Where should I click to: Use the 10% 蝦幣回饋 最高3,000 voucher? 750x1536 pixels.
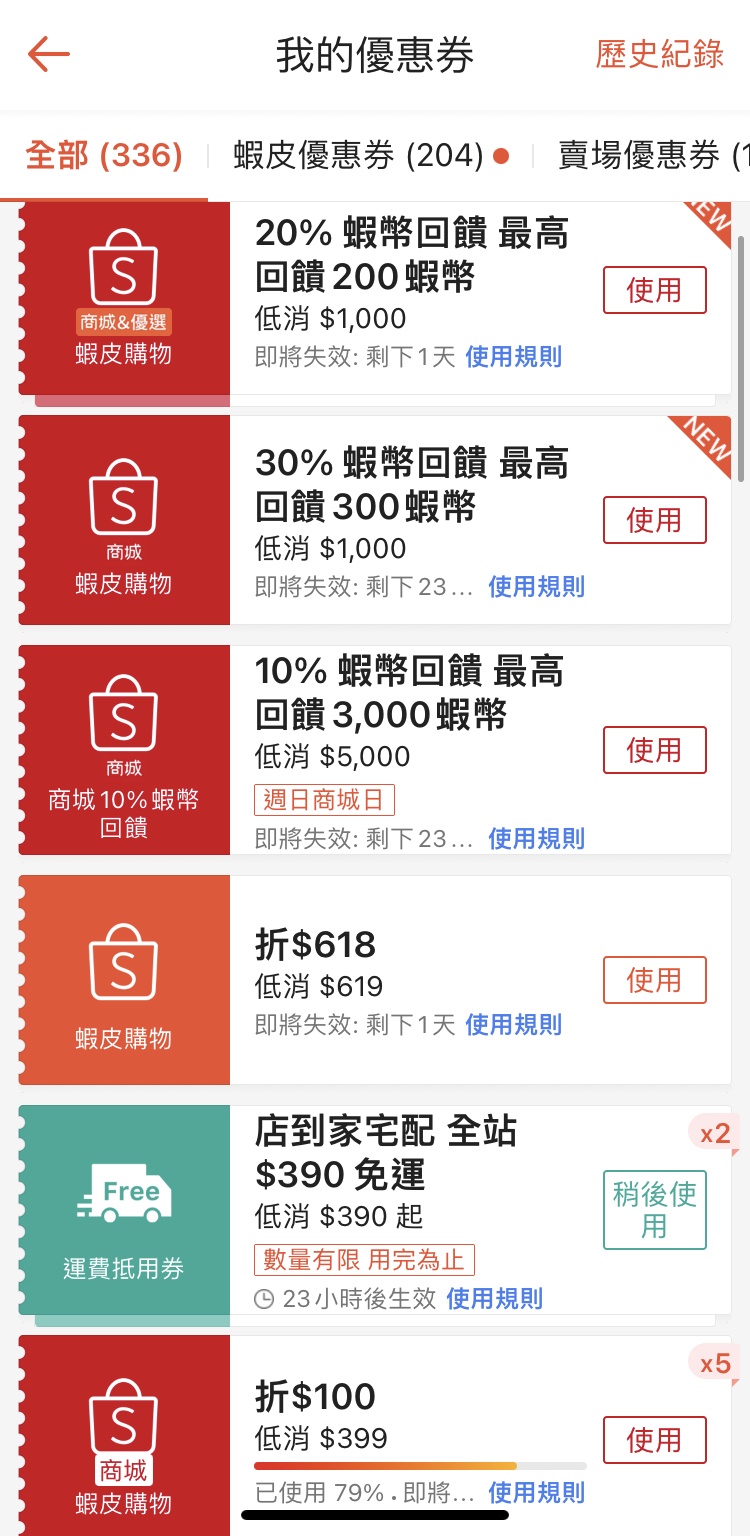[654, 750]
